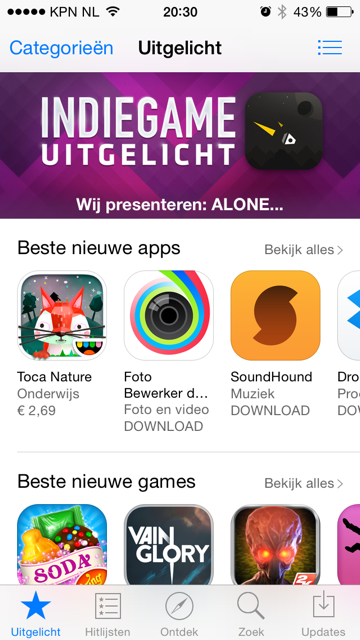Viewport: 360px width, 640px height.
Task: Open the alien game with 2K logo
Action: [x=276, y=545]
